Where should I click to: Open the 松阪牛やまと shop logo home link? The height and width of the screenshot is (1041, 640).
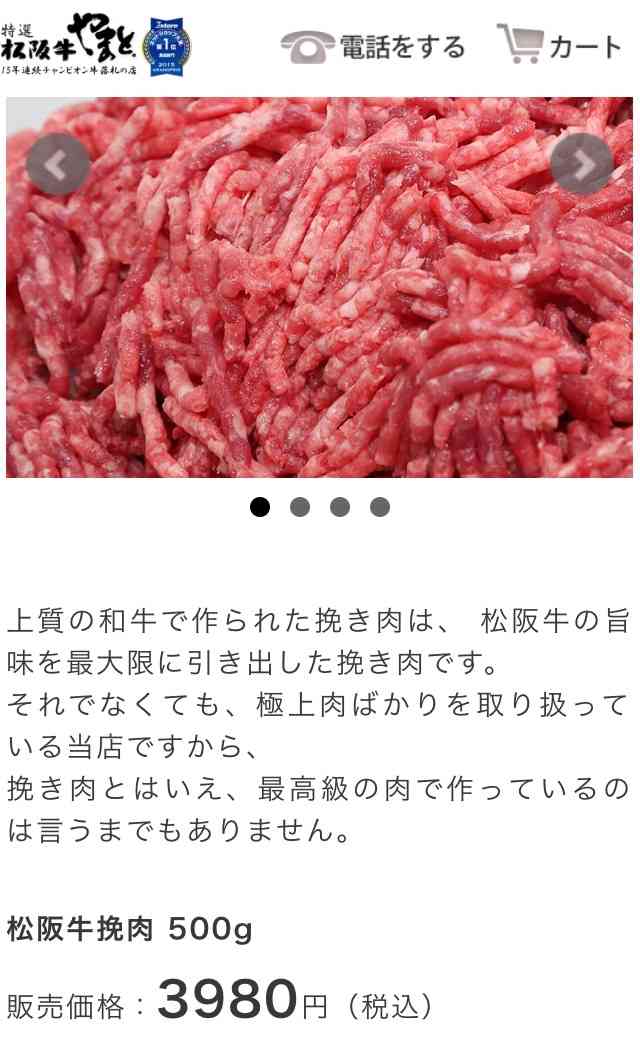pyautogui.click(x=96, y=45)
